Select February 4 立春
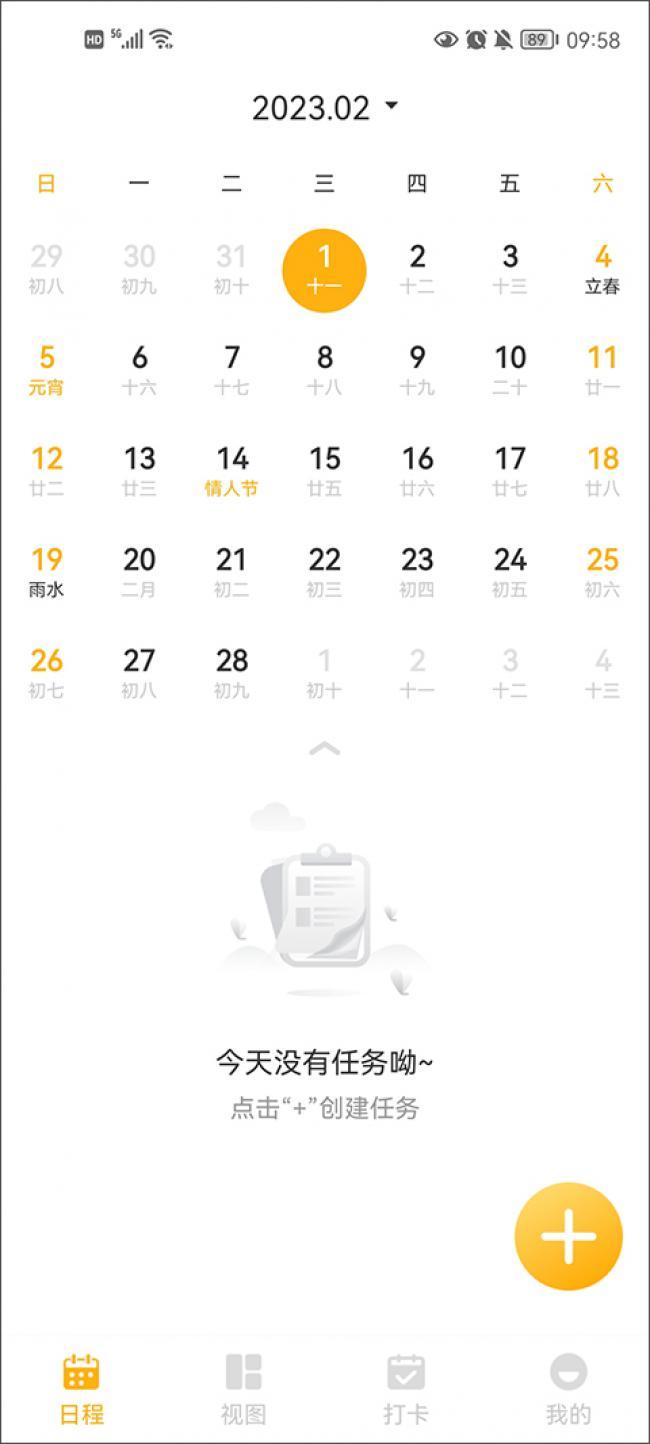This screenshot has height=1444, width=650. [x=602, y=269]
